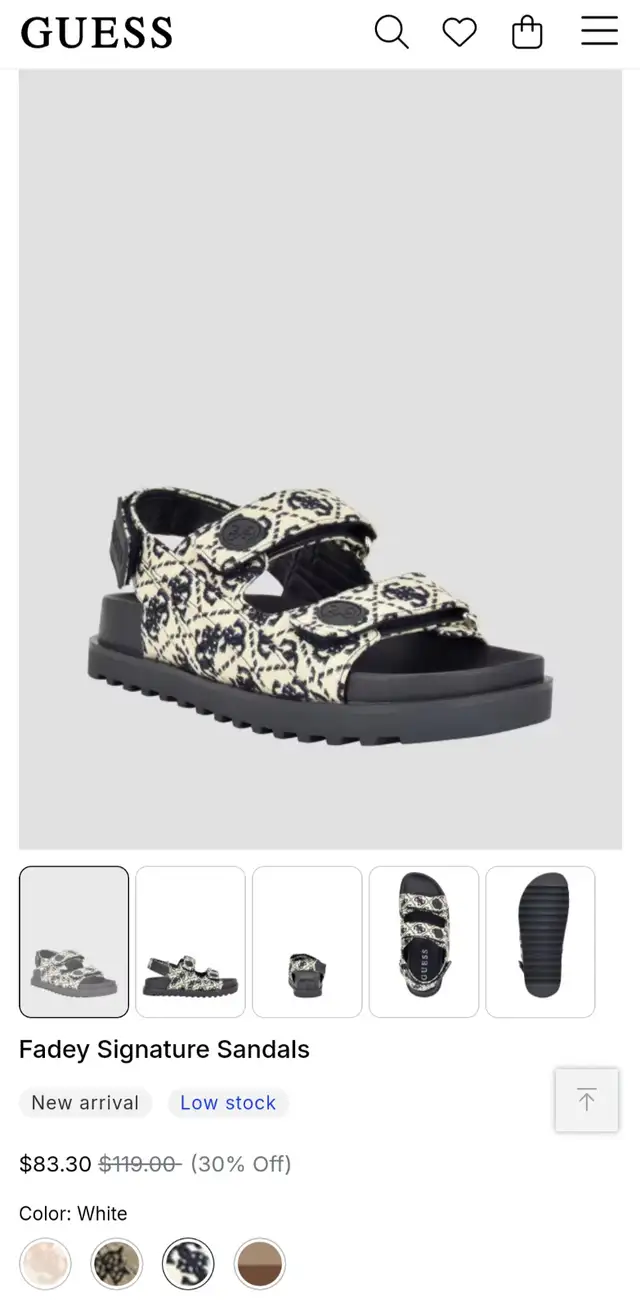Show the top-view sandal thumbnail
Screen dimensions: 640x1308
click(424, 941)
